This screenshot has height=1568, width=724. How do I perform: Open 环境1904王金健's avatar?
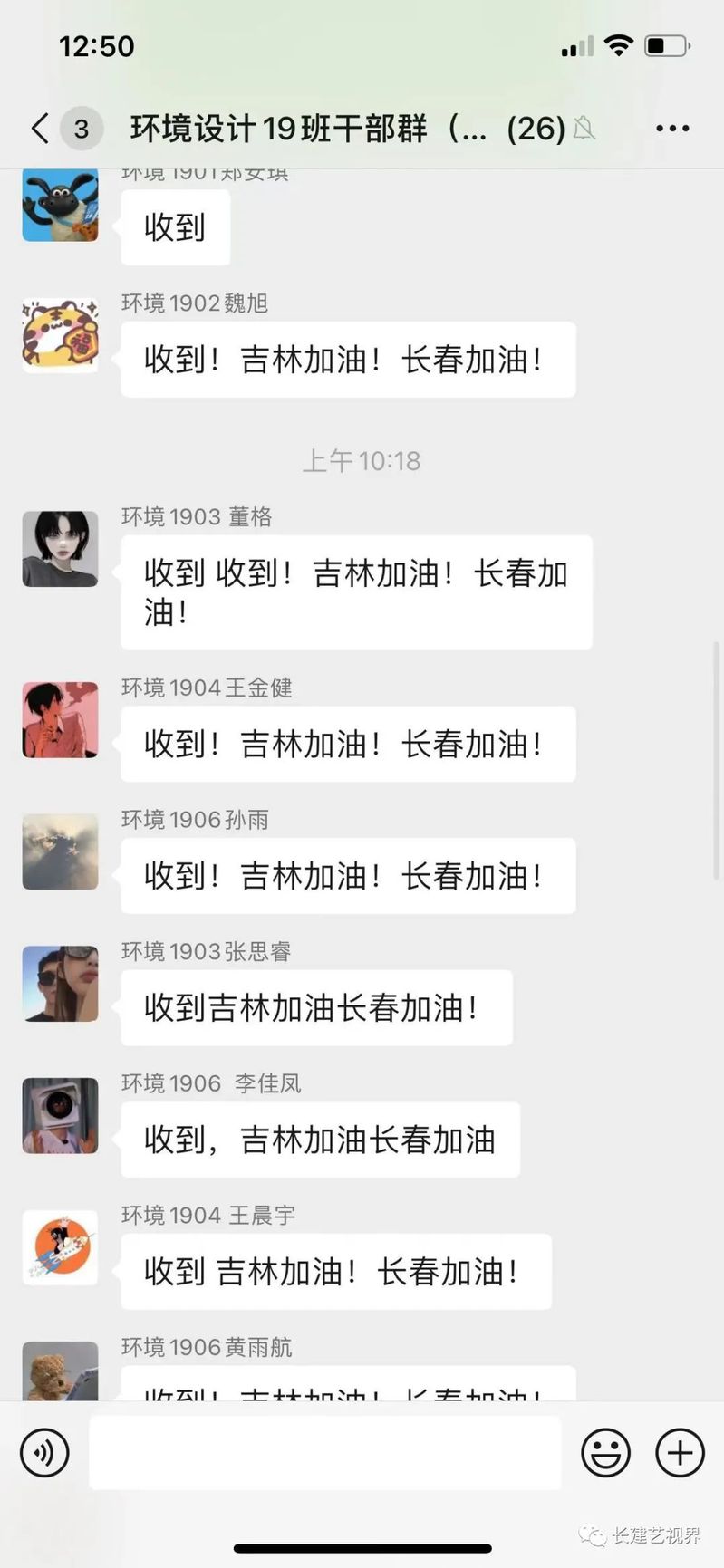(60, 720)
